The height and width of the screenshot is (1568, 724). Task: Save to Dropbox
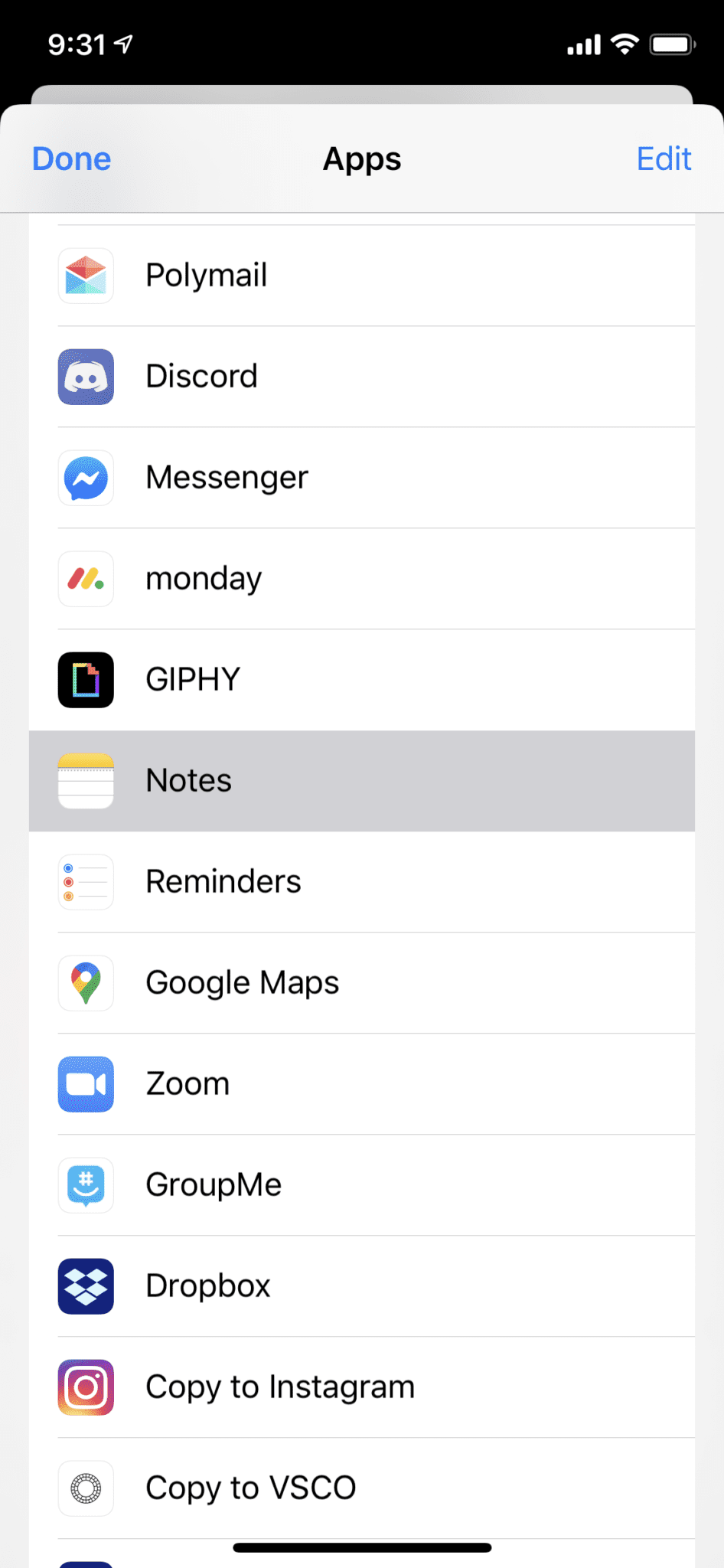click(361, 1286)
